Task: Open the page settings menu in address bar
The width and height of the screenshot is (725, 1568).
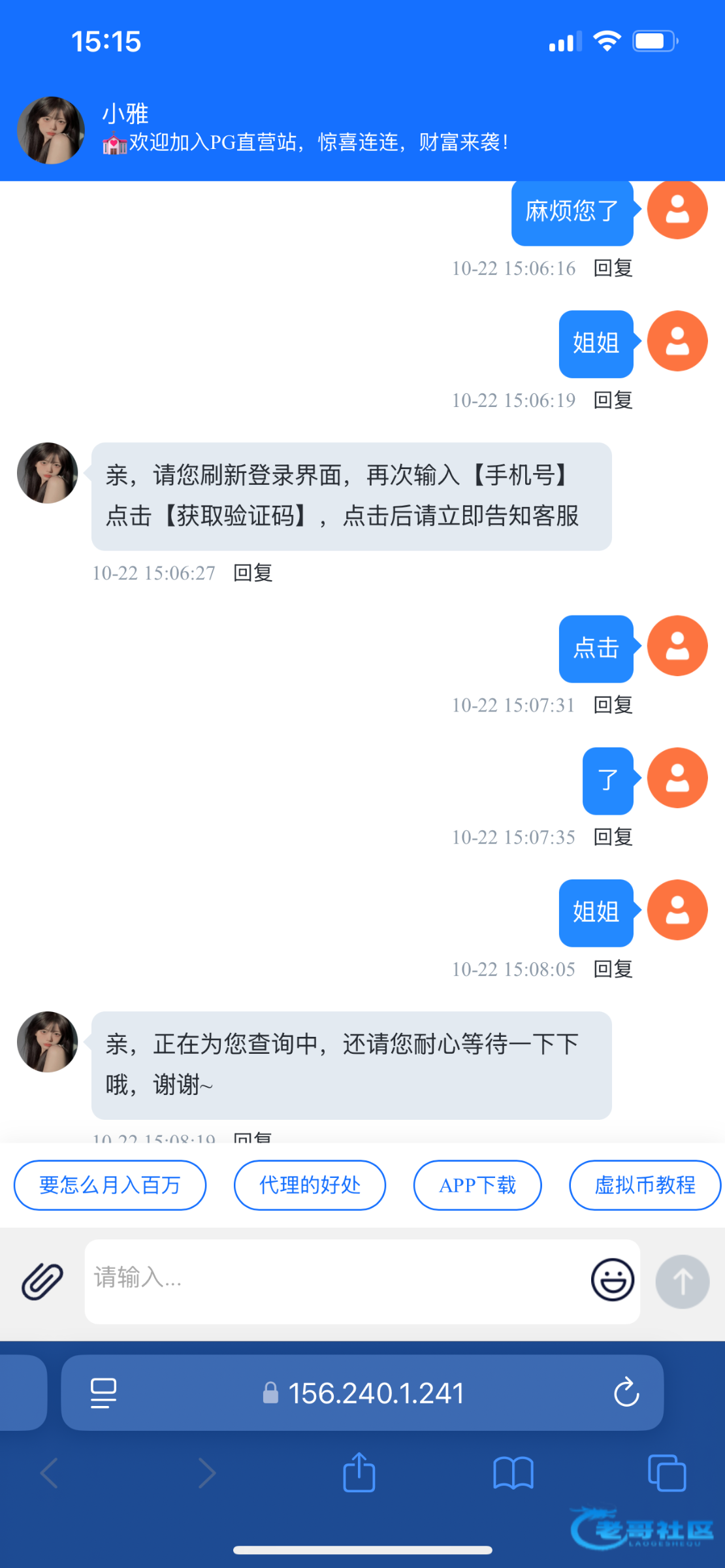Action: tap(103, 1392)
